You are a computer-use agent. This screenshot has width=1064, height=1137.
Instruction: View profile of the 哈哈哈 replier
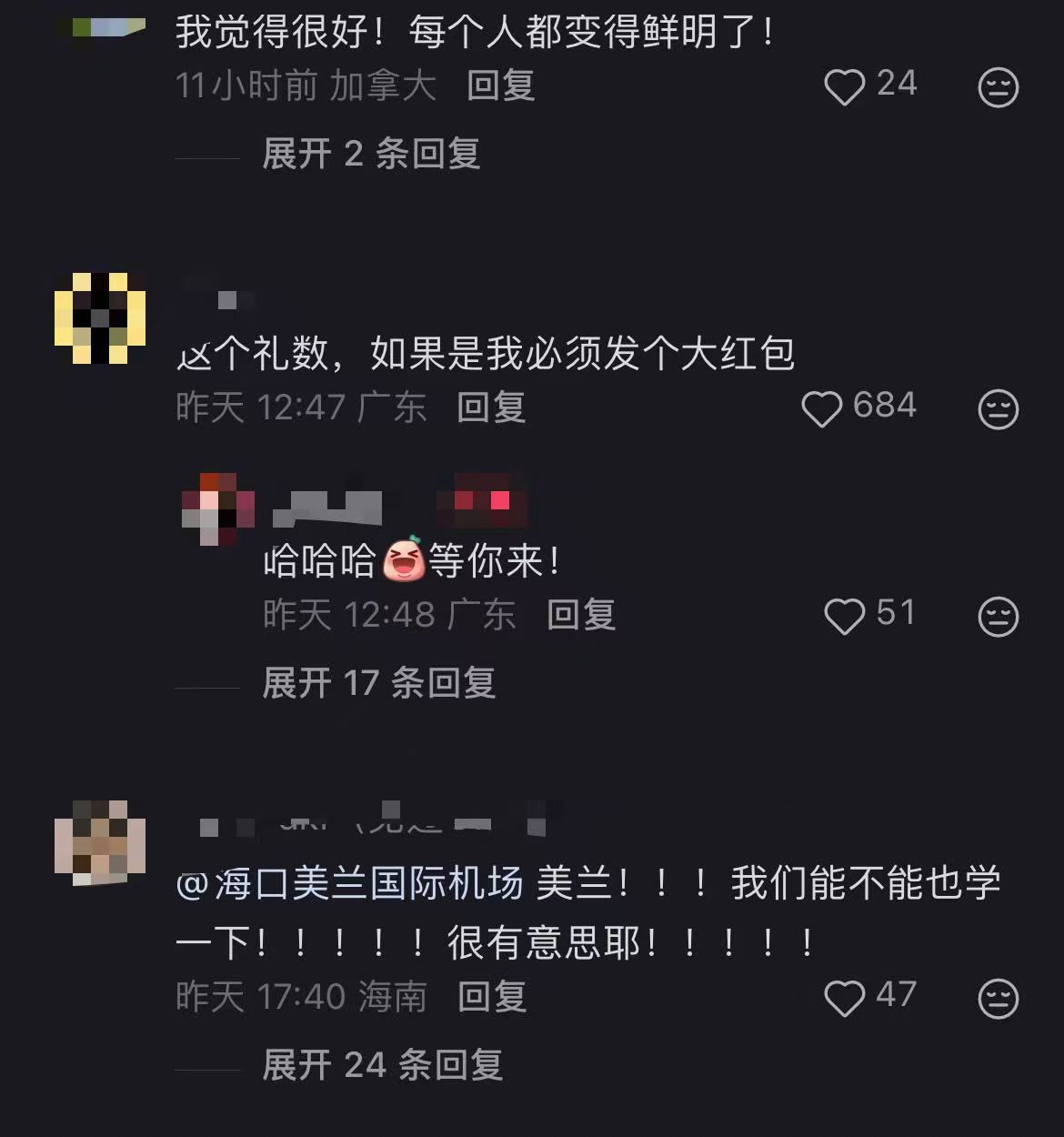[218, 508]
